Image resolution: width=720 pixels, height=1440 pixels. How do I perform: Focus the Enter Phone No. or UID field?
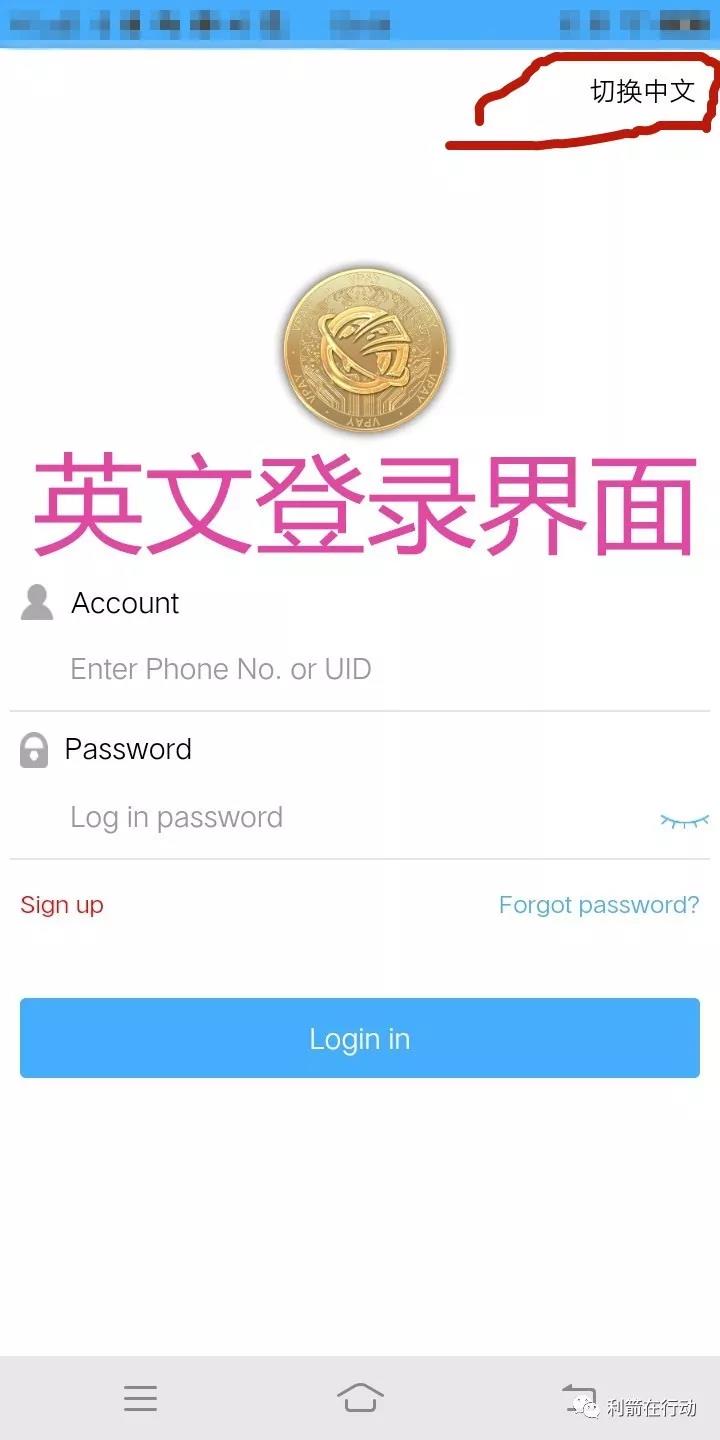click(x=300, y=669)
